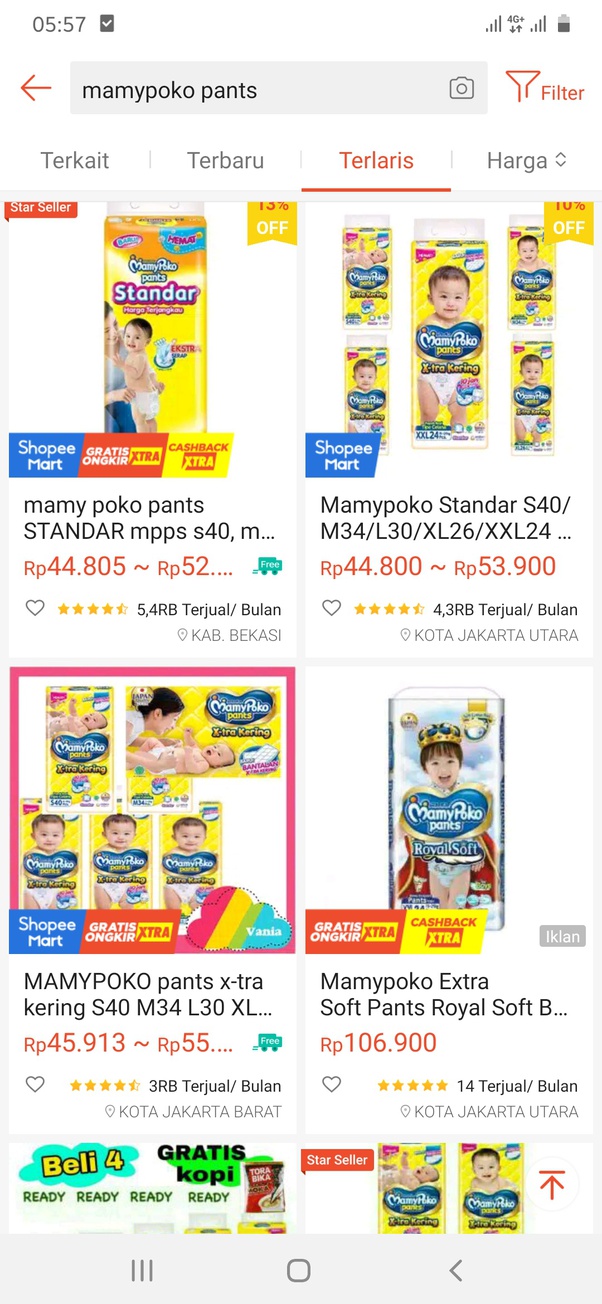Viewport: 602px width, 1304px height.
Task: Like the Royal Soft product
Action: click(332, 1084)
